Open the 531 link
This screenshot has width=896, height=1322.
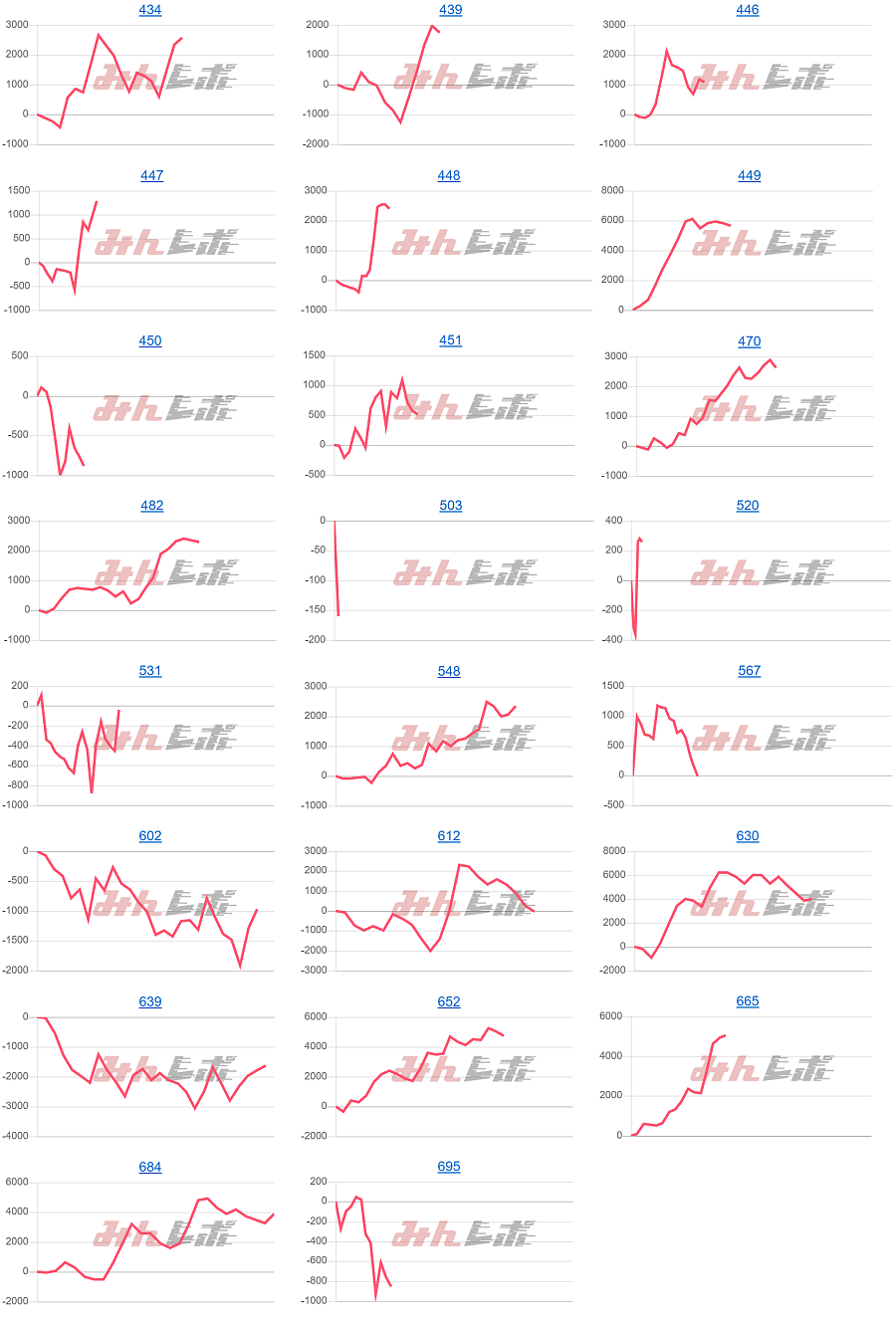150,671
